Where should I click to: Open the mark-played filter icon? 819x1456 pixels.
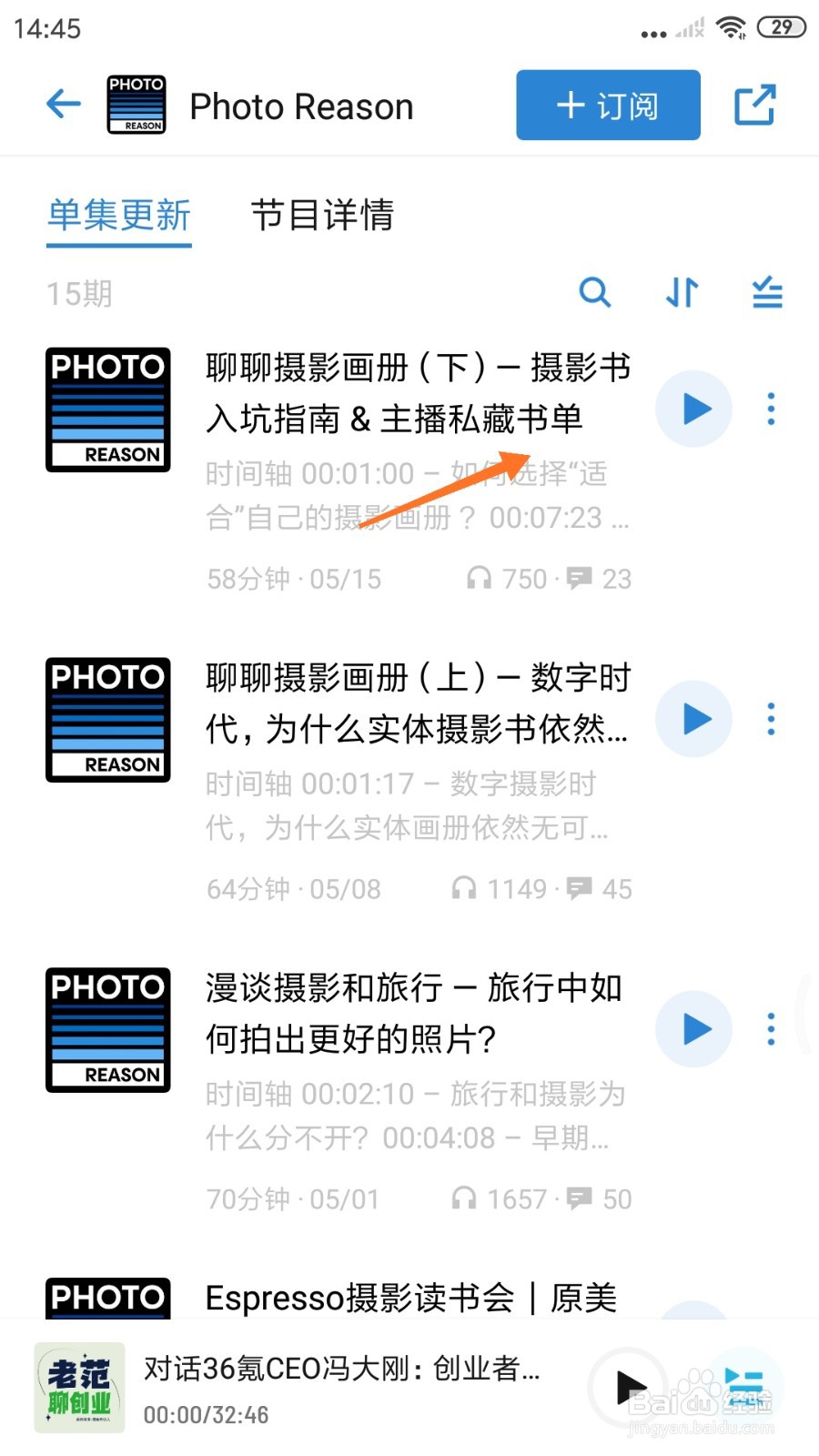click(x=767, y=293)
